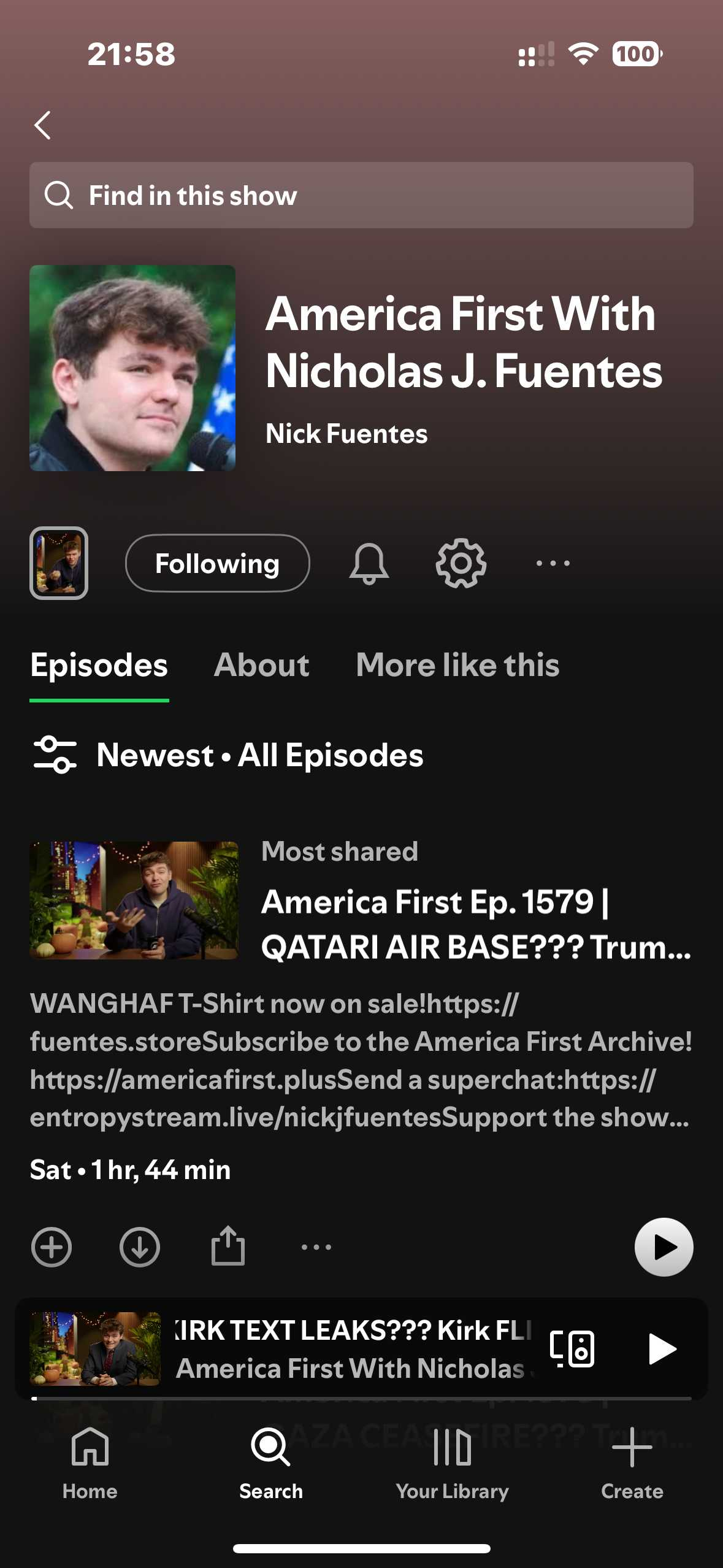This screenshot has height=1568, width=723.
Task: Open the show's notification bell
Action: point(369,563)
